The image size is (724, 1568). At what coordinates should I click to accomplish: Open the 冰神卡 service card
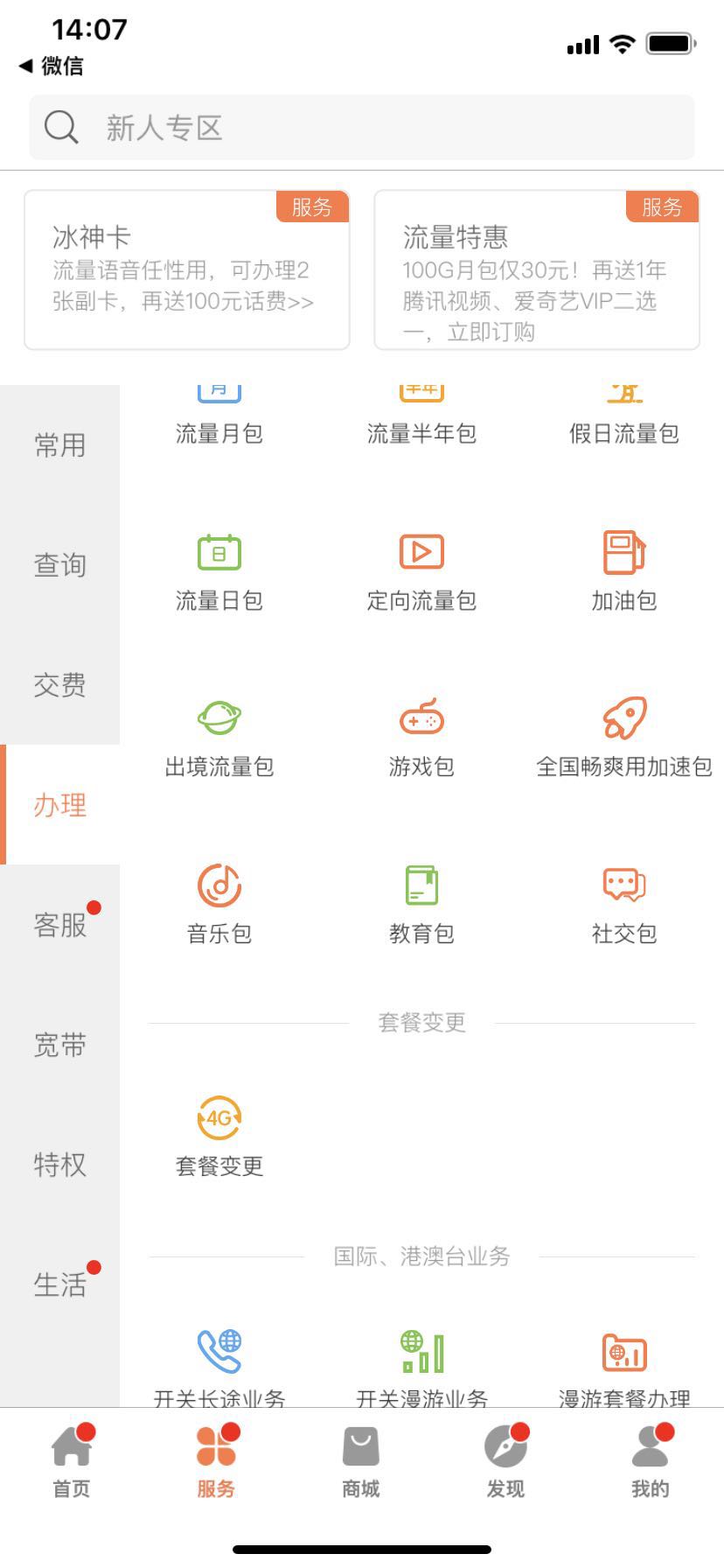coord(187,269)
